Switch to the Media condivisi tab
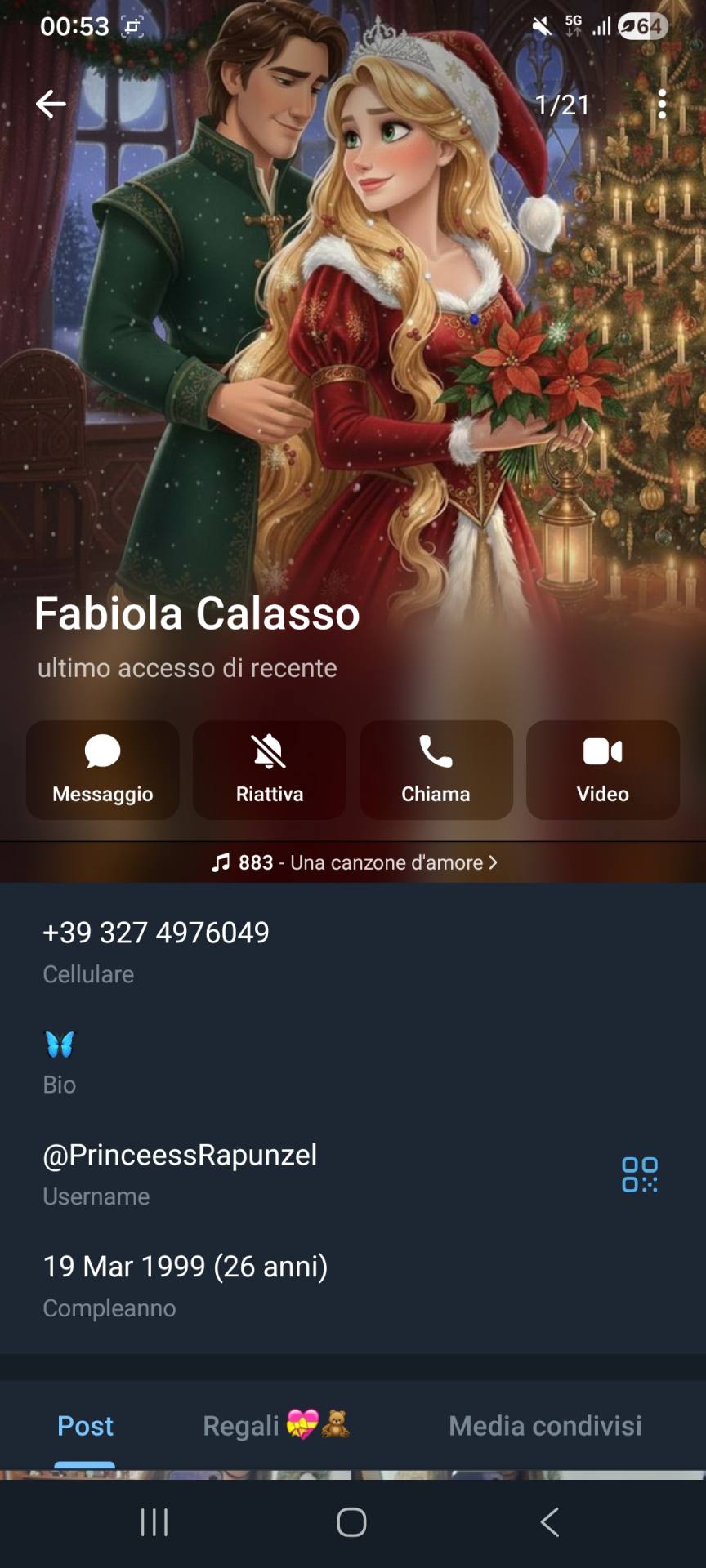The image size is (706, 1568). (545, 1426)
